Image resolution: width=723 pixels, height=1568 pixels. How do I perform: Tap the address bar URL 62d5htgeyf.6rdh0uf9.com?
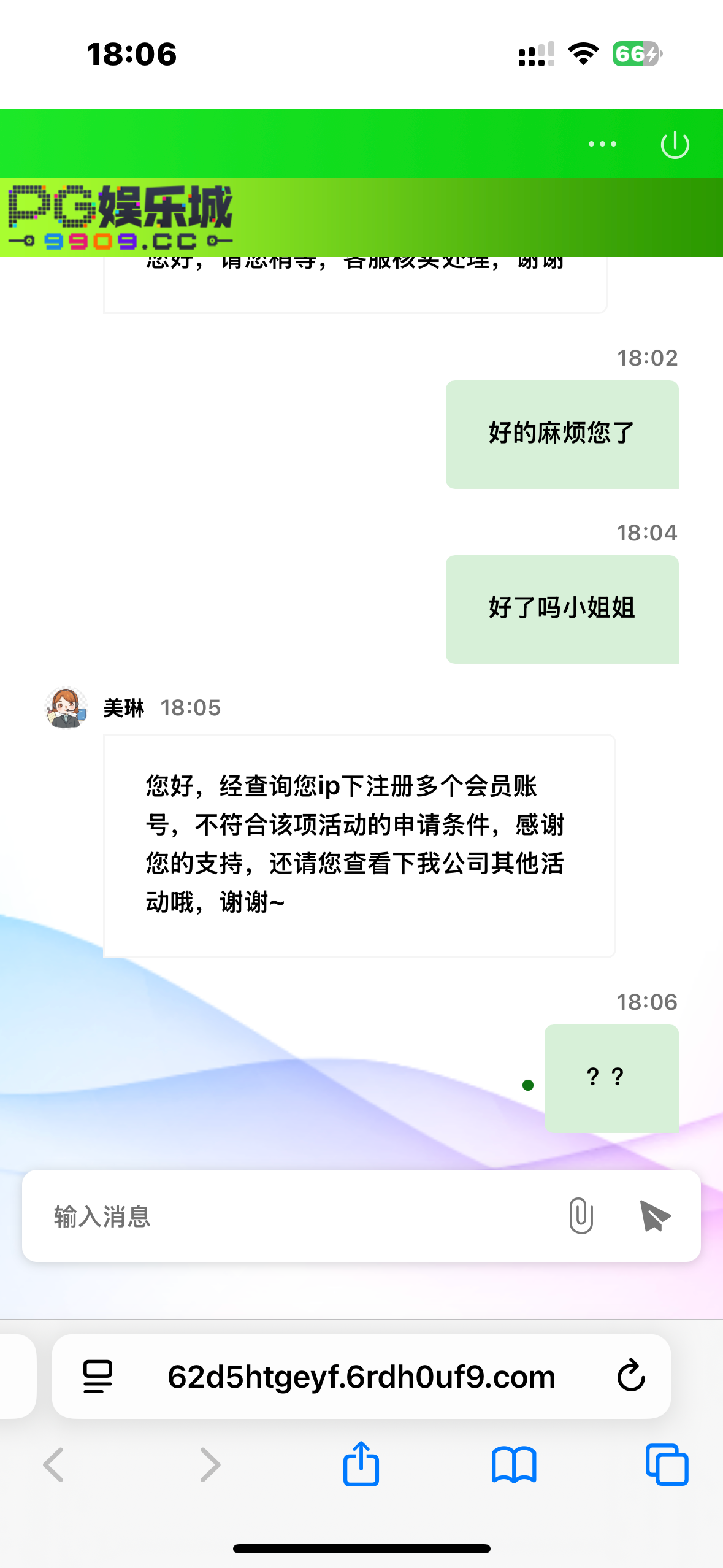(x=361, y=1377)
